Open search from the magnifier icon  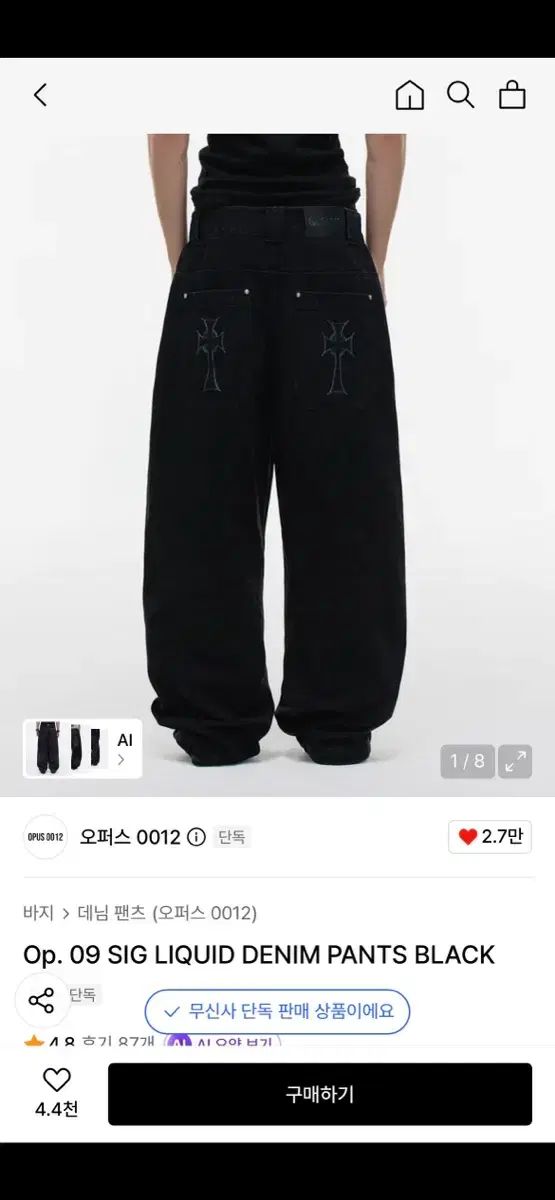pos(461,95)
